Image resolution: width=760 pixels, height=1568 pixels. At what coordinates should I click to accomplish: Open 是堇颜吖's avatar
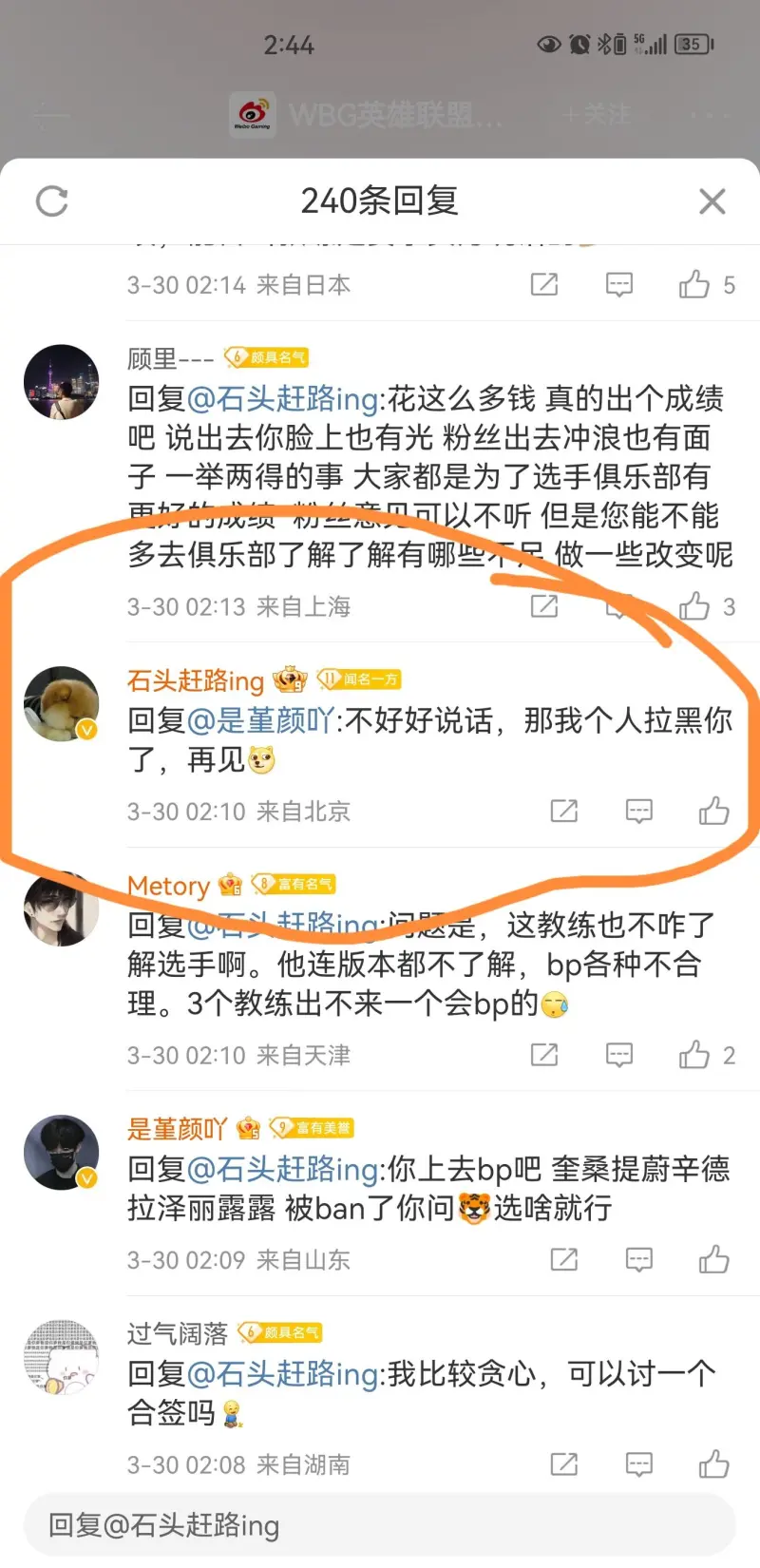click(61, 1152)
